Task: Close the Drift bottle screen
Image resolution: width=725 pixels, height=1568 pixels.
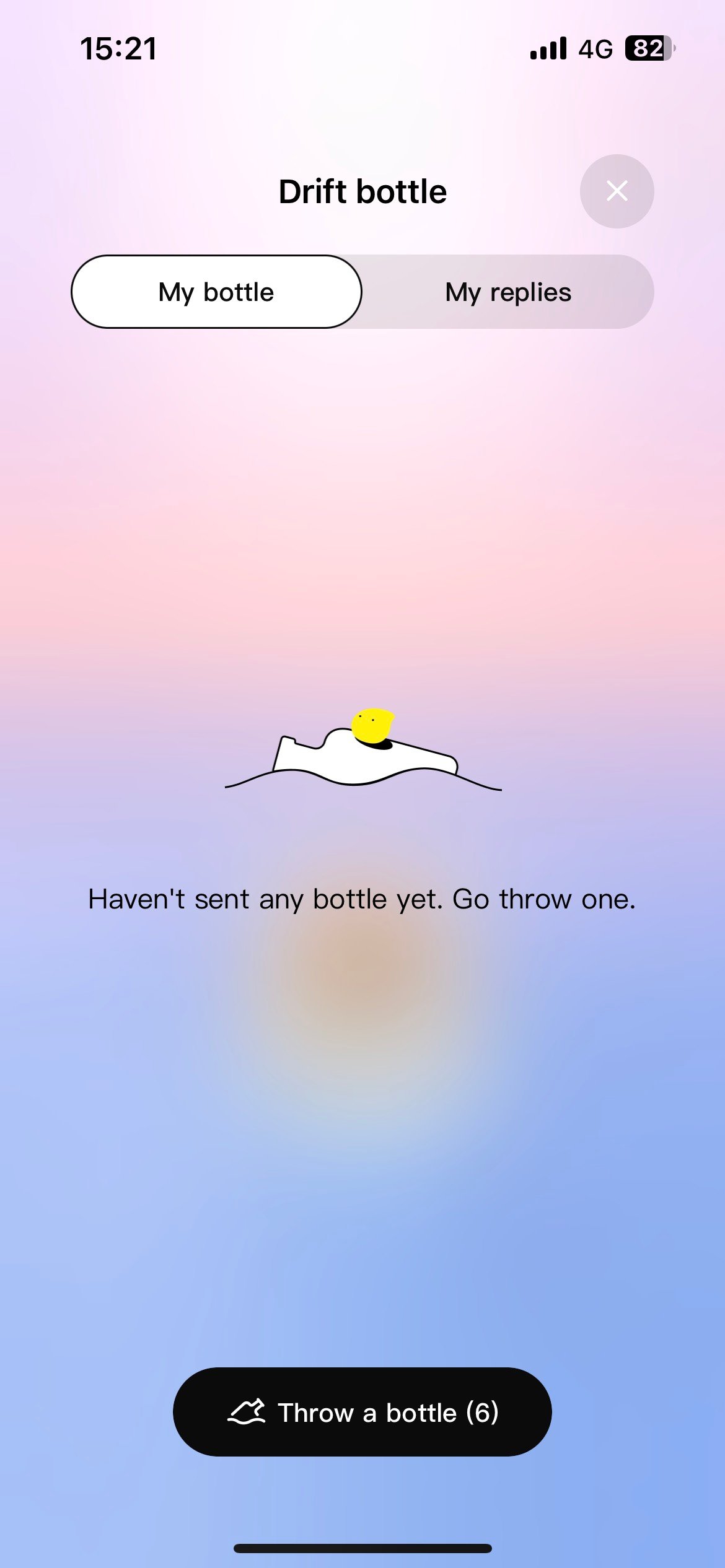Action: click(617, 191)
